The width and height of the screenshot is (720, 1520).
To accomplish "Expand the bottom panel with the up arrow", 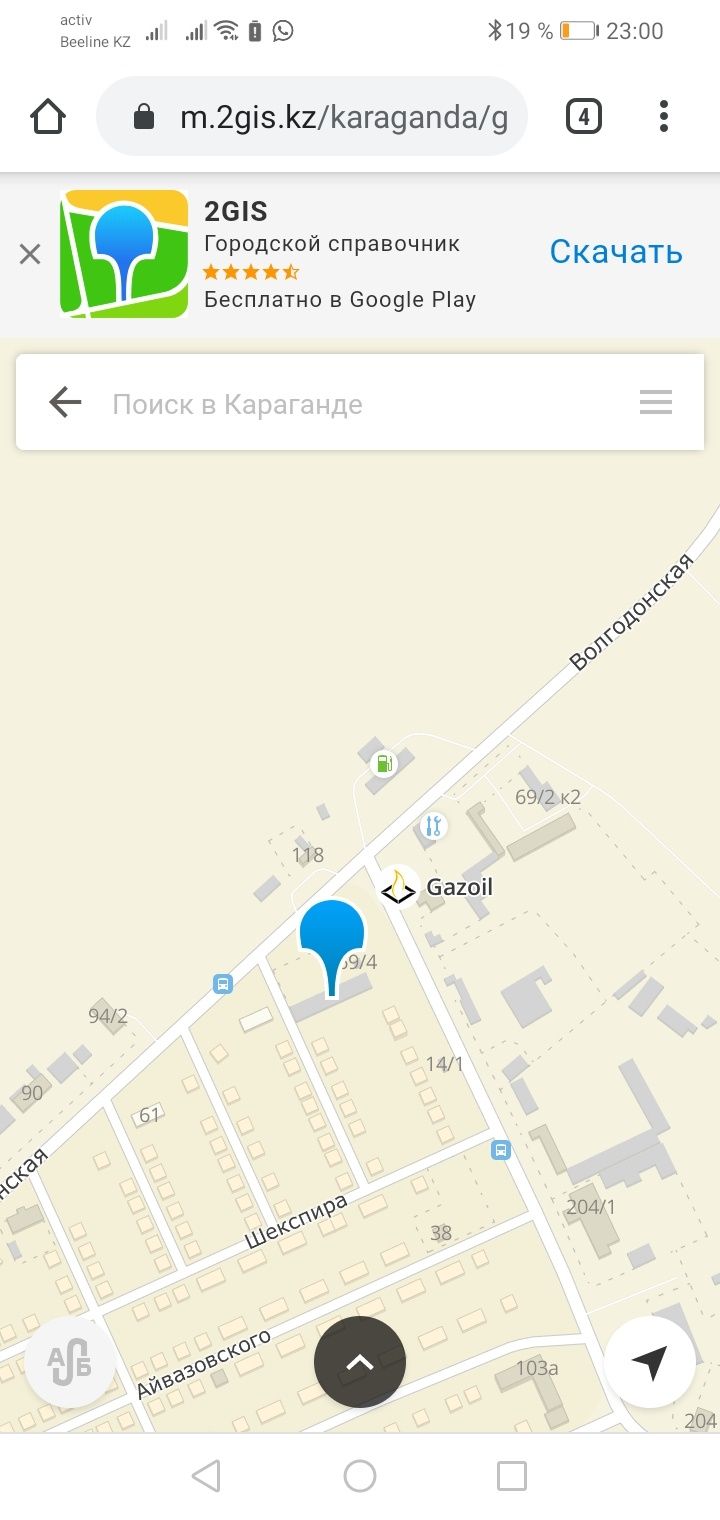I will pyautogui.click(x=360, y=1362).
